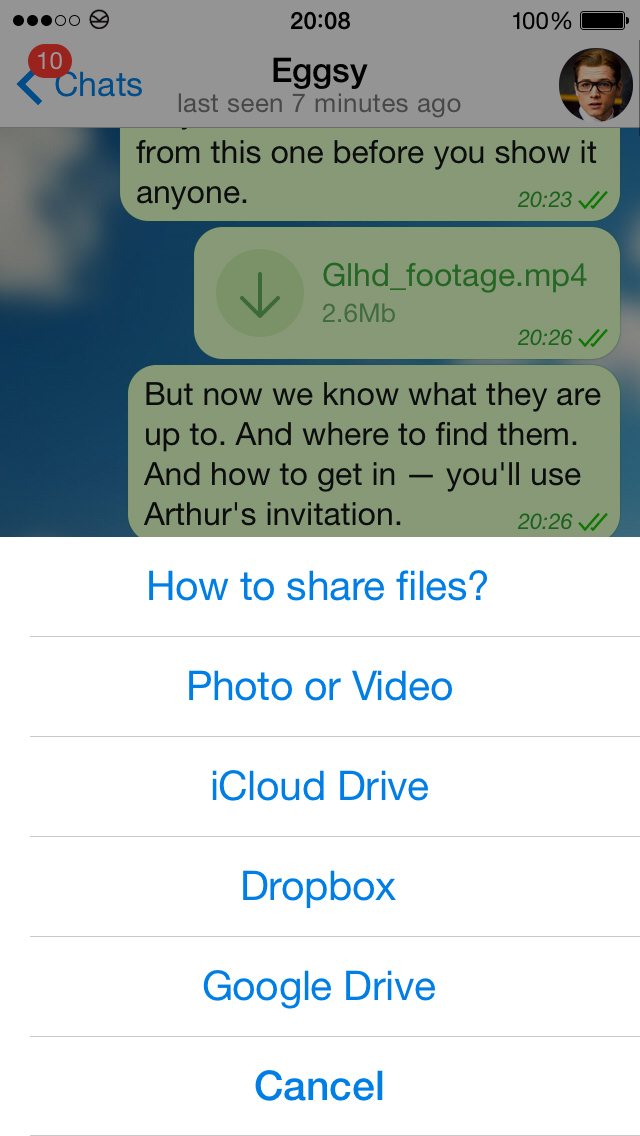
Task: Open Eggsy's profile picture
Action: click(x=595, y=85)
